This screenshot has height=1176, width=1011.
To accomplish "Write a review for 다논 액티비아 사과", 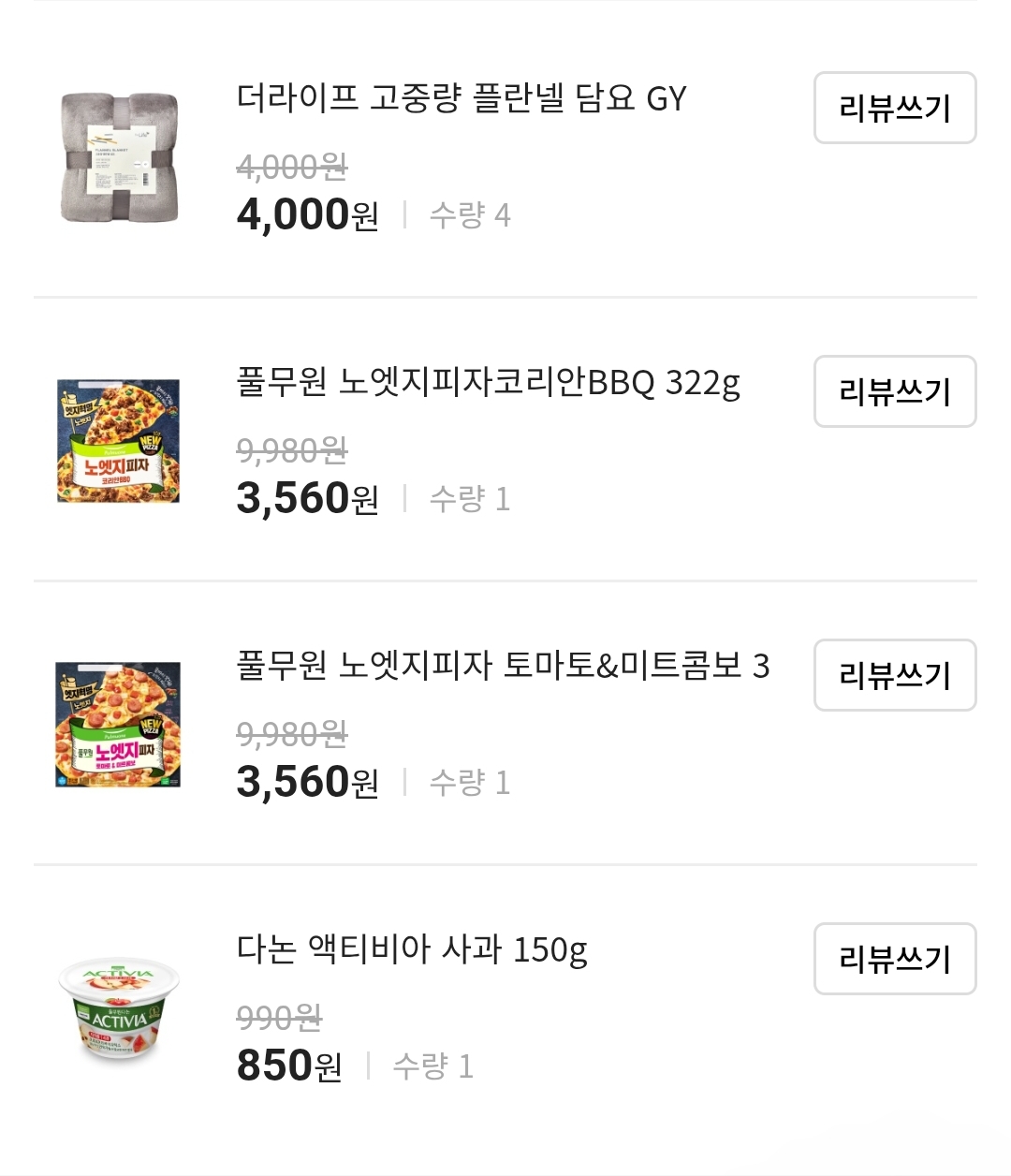I will (894, 959).
